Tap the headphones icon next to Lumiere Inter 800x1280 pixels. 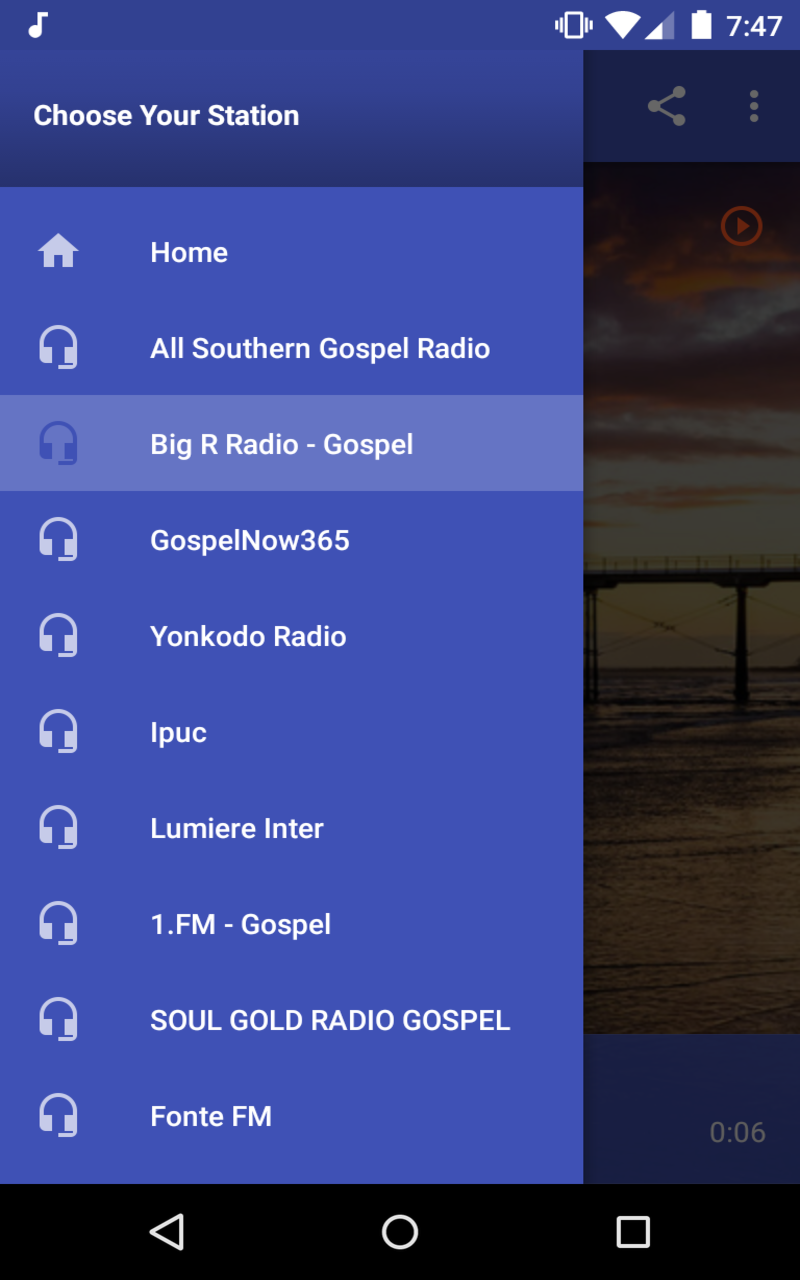tap(59, 827)
